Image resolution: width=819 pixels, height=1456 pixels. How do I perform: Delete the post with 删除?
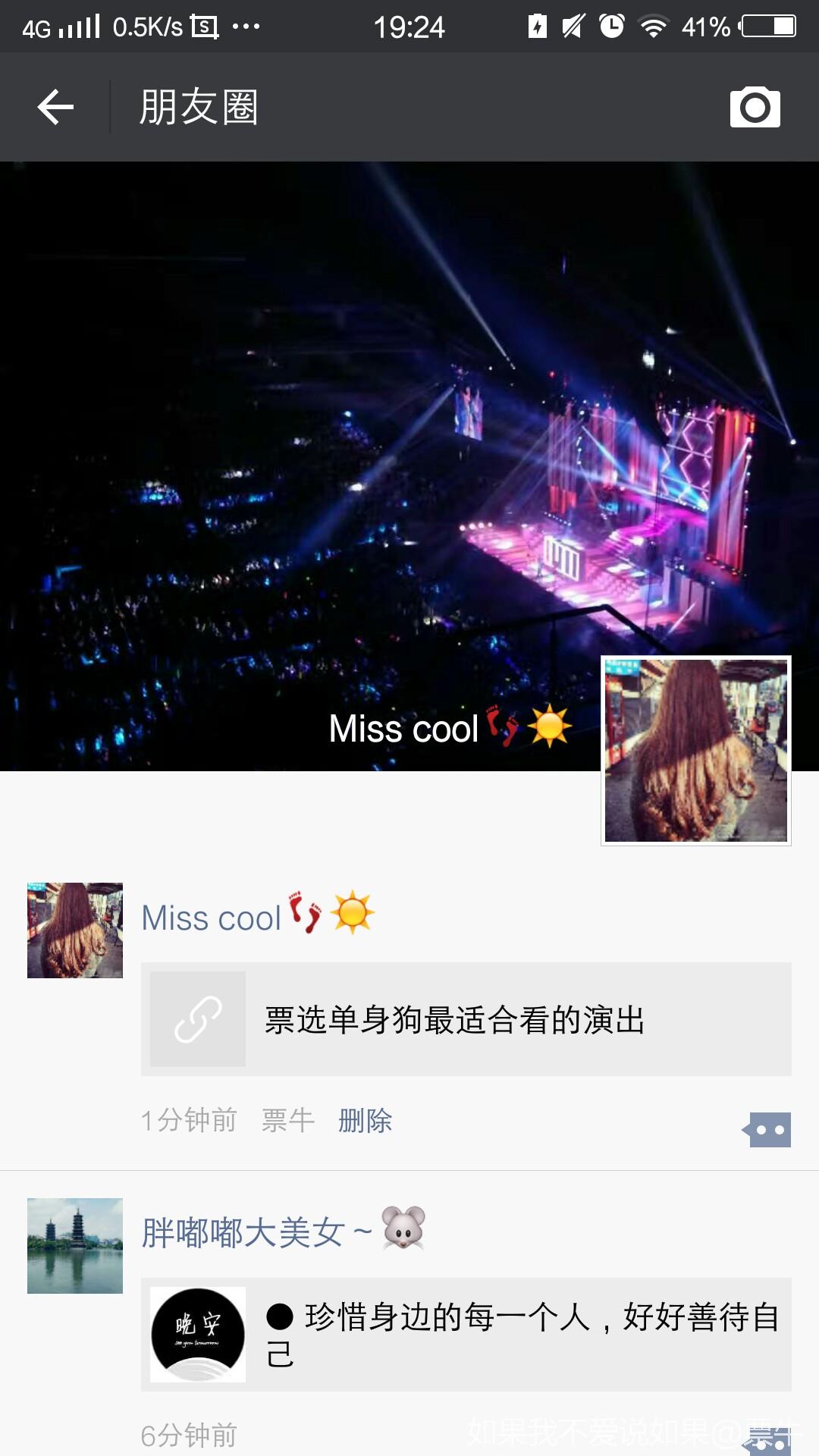[365, 1120]
